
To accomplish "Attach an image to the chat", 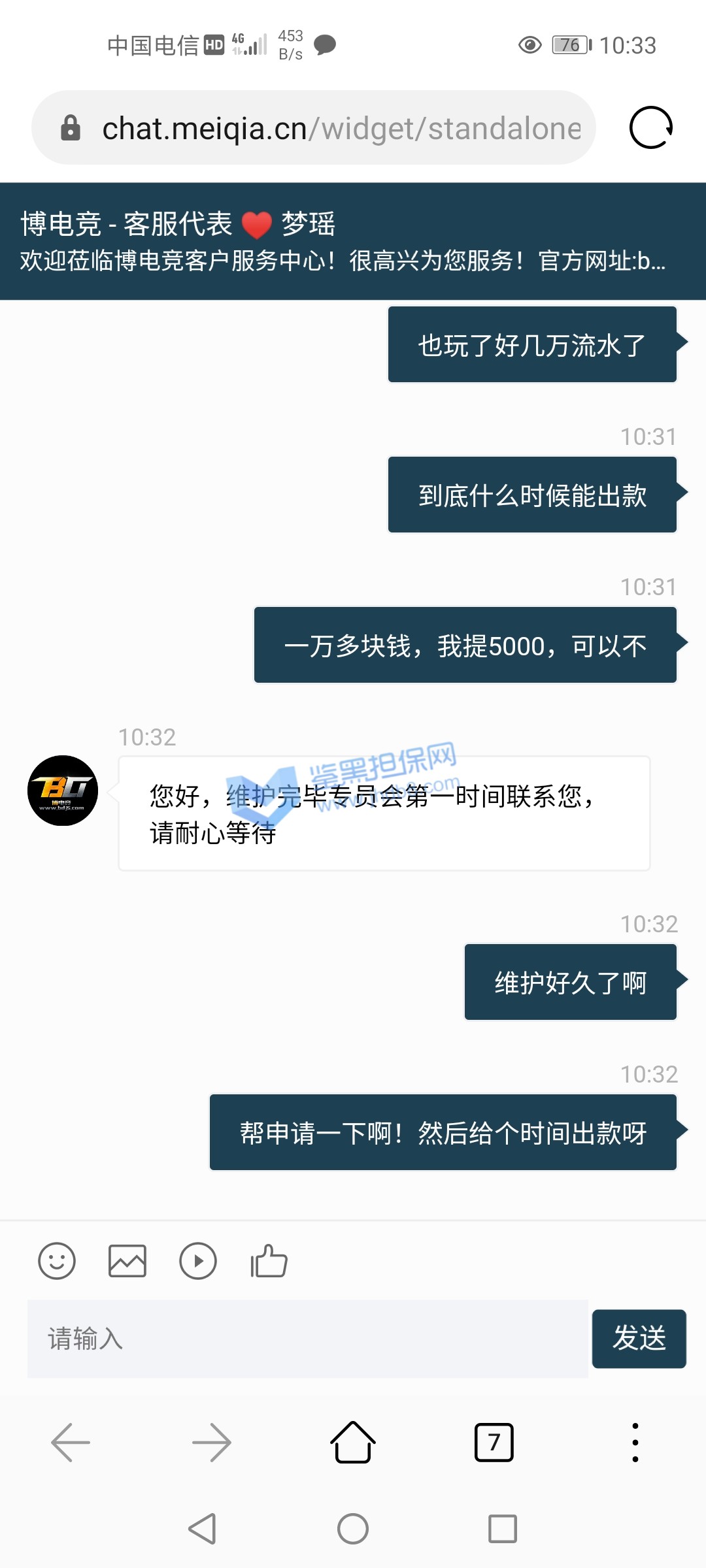I will tap(127, 1260).
